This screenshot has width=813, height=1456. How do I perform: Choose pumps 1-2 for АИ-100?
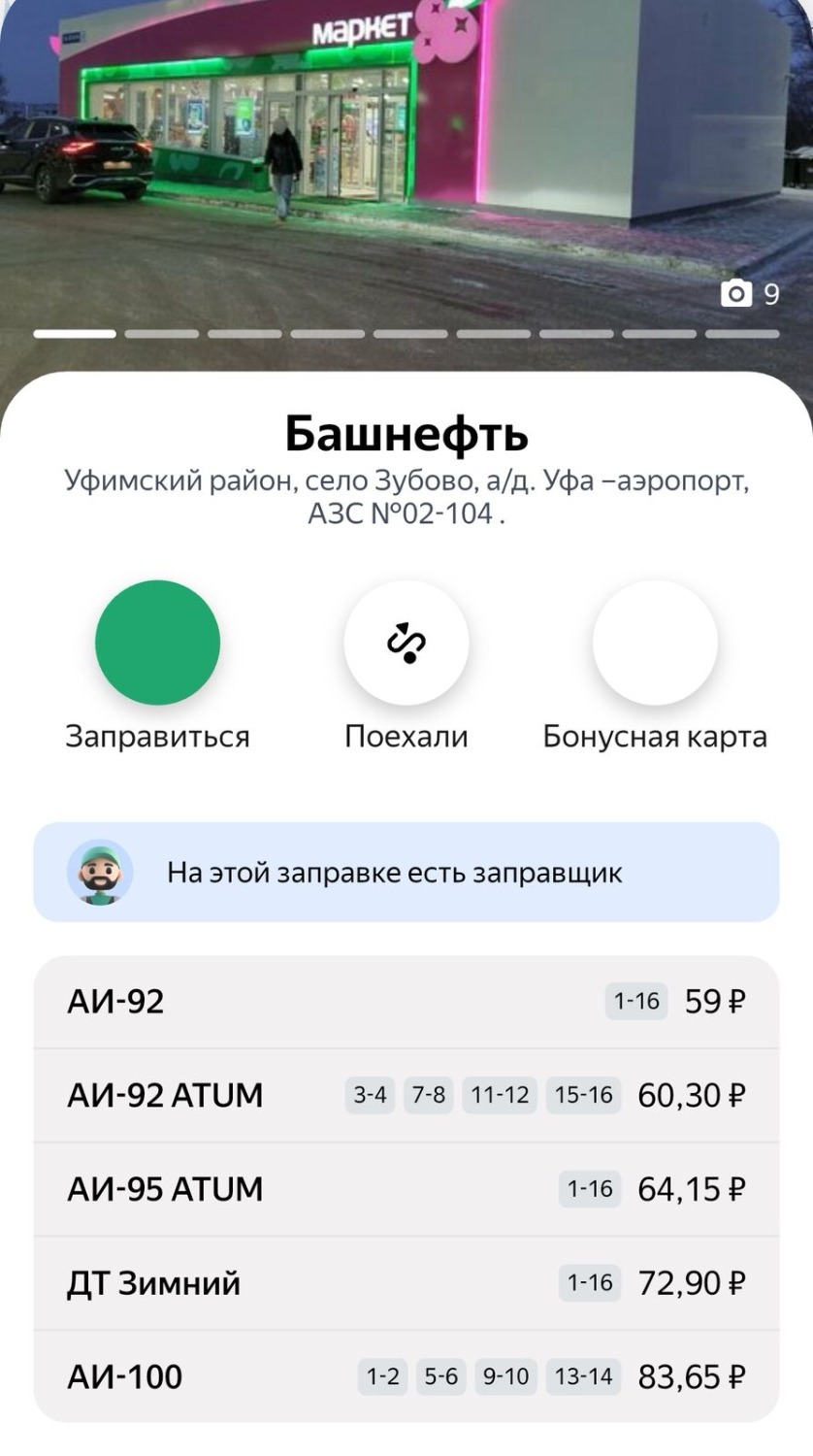point(382,1375)
